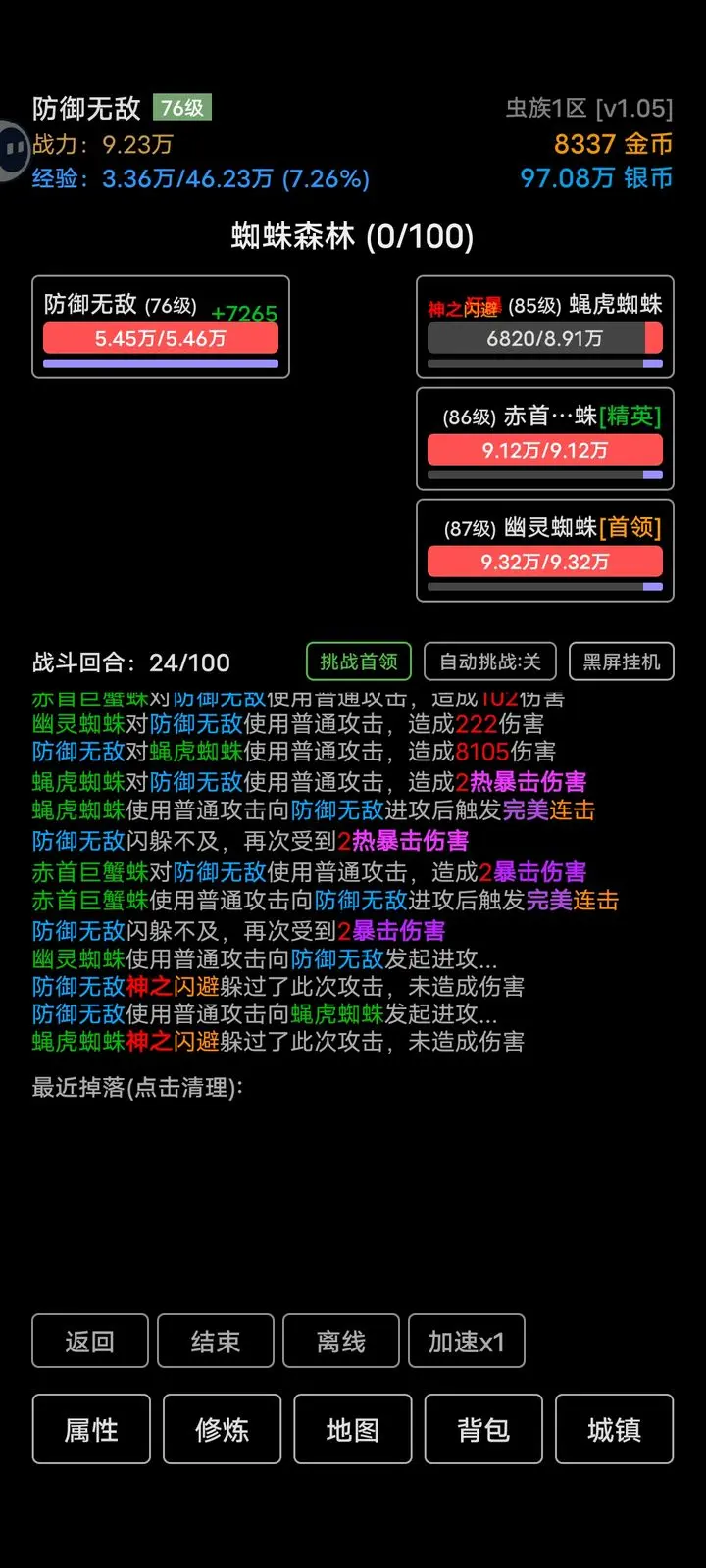Select the 赤首…蛛[精英] enemy card
This screenshot has width=706, height=1568.
(x=544, y=438)
